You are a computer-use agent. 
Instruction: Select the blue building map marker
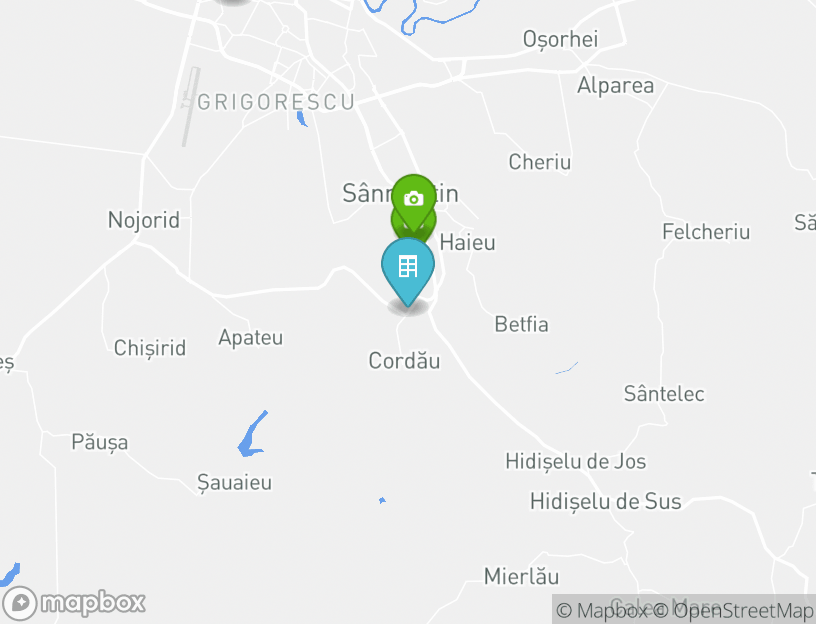[x=408, y=268]
